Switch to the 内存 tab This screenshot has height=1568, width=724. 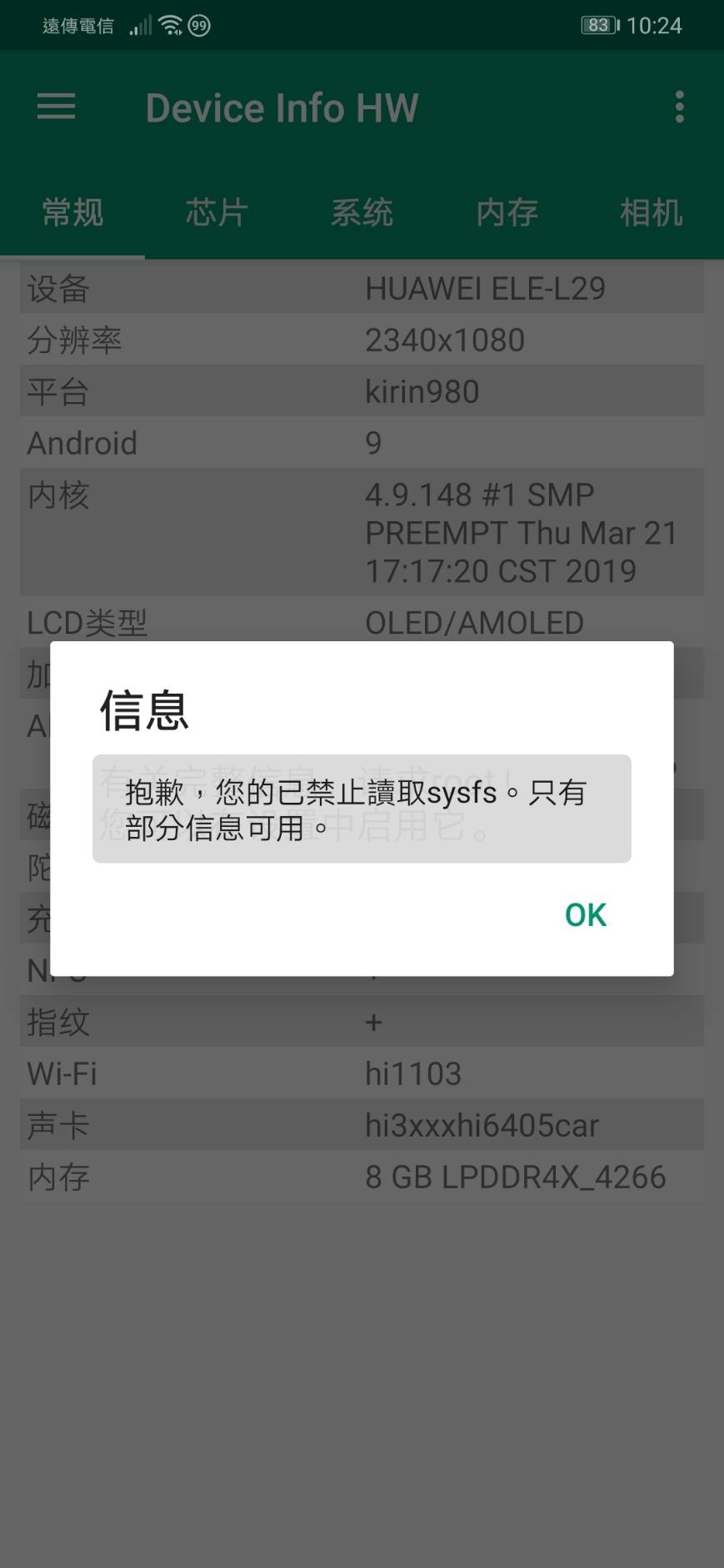[507, 212]
